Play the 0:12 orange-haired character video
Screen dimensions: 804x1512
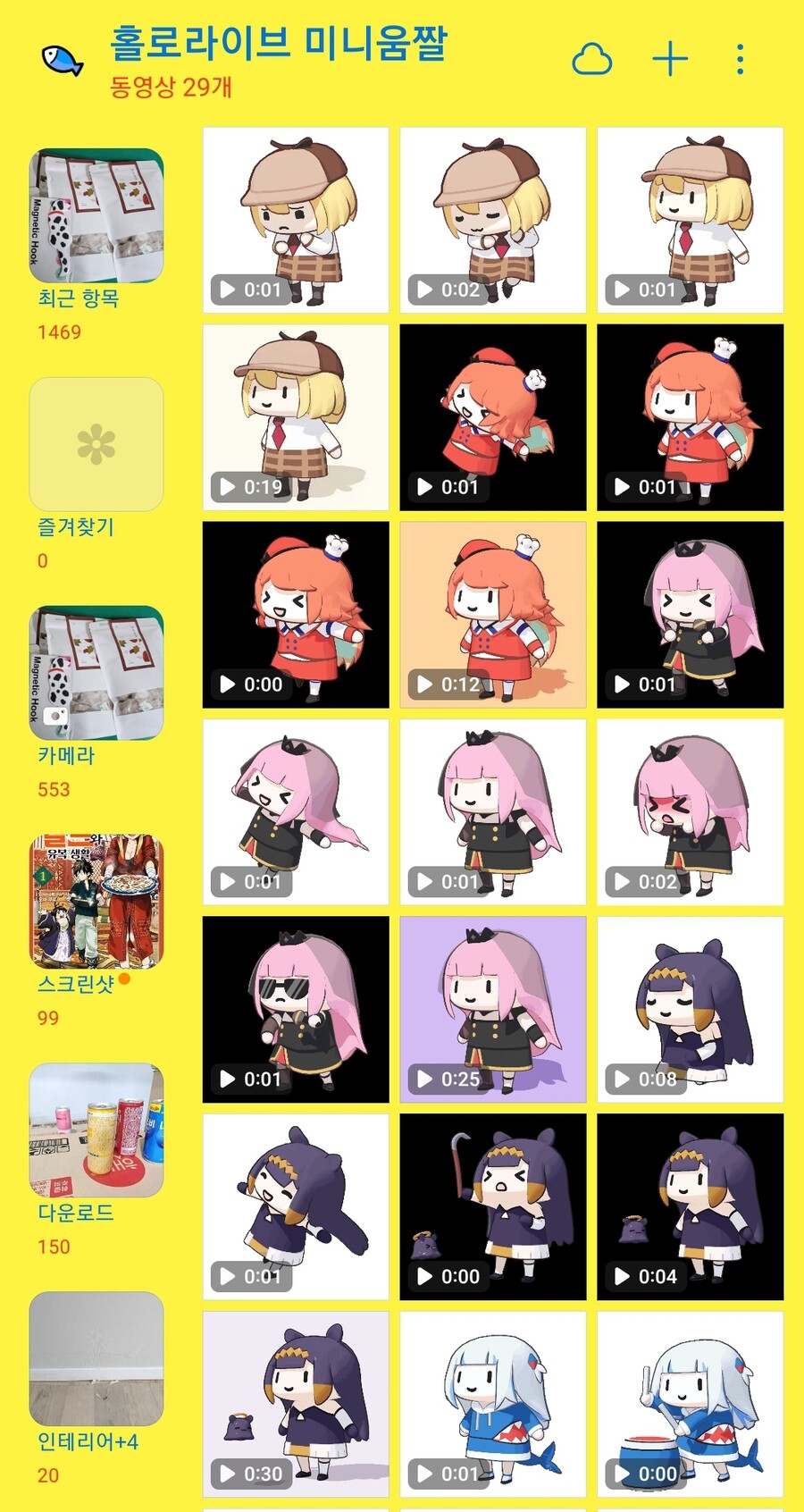[x=493, y=615]
